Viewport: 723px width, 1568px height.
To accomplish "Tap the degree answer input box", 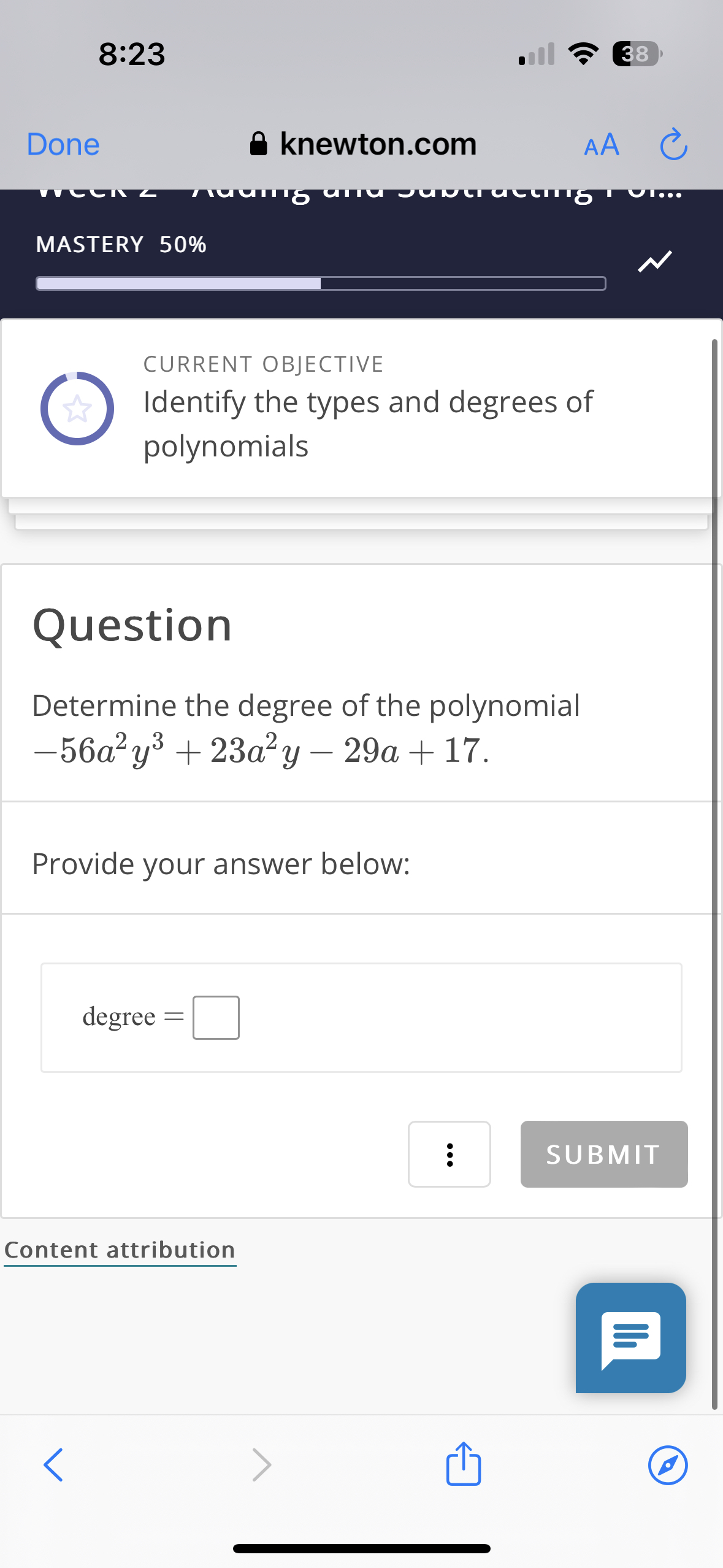I will pyautogui.click(x=215, y=1017).
